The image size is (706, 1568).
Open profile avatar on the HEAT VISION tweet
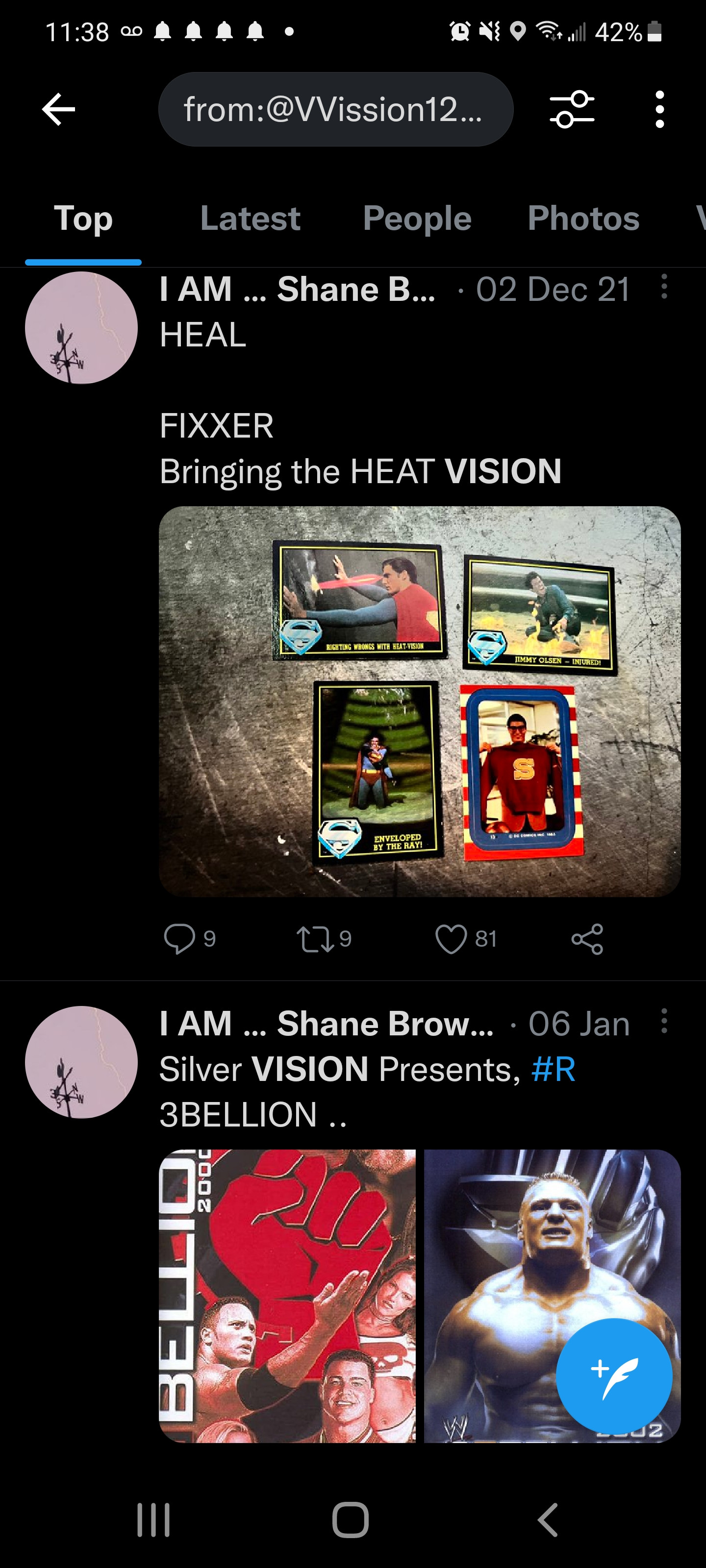[81, 328]
